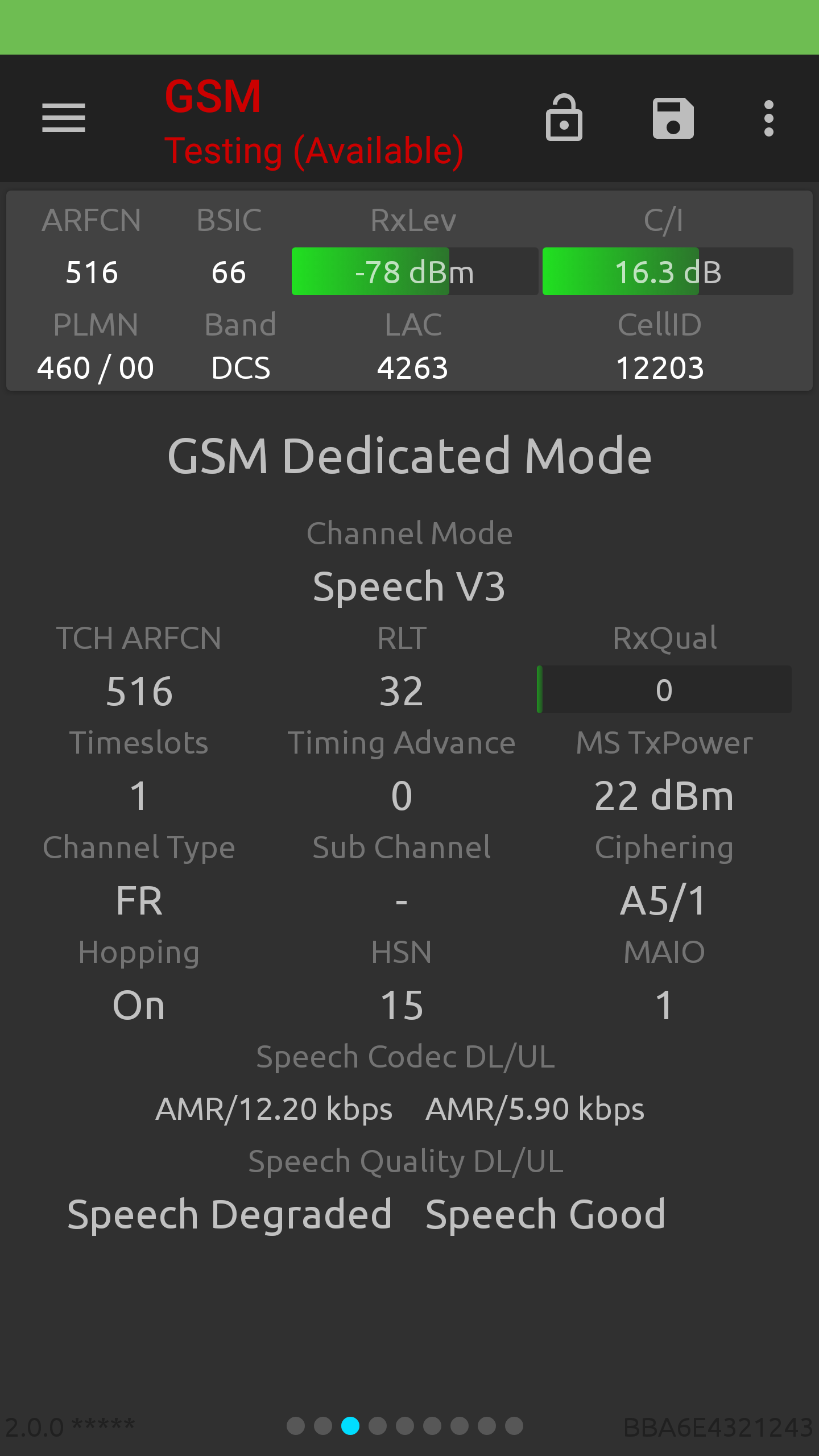Open the three-dot overflow menu

pyautogui.click(x=768, y=118)
